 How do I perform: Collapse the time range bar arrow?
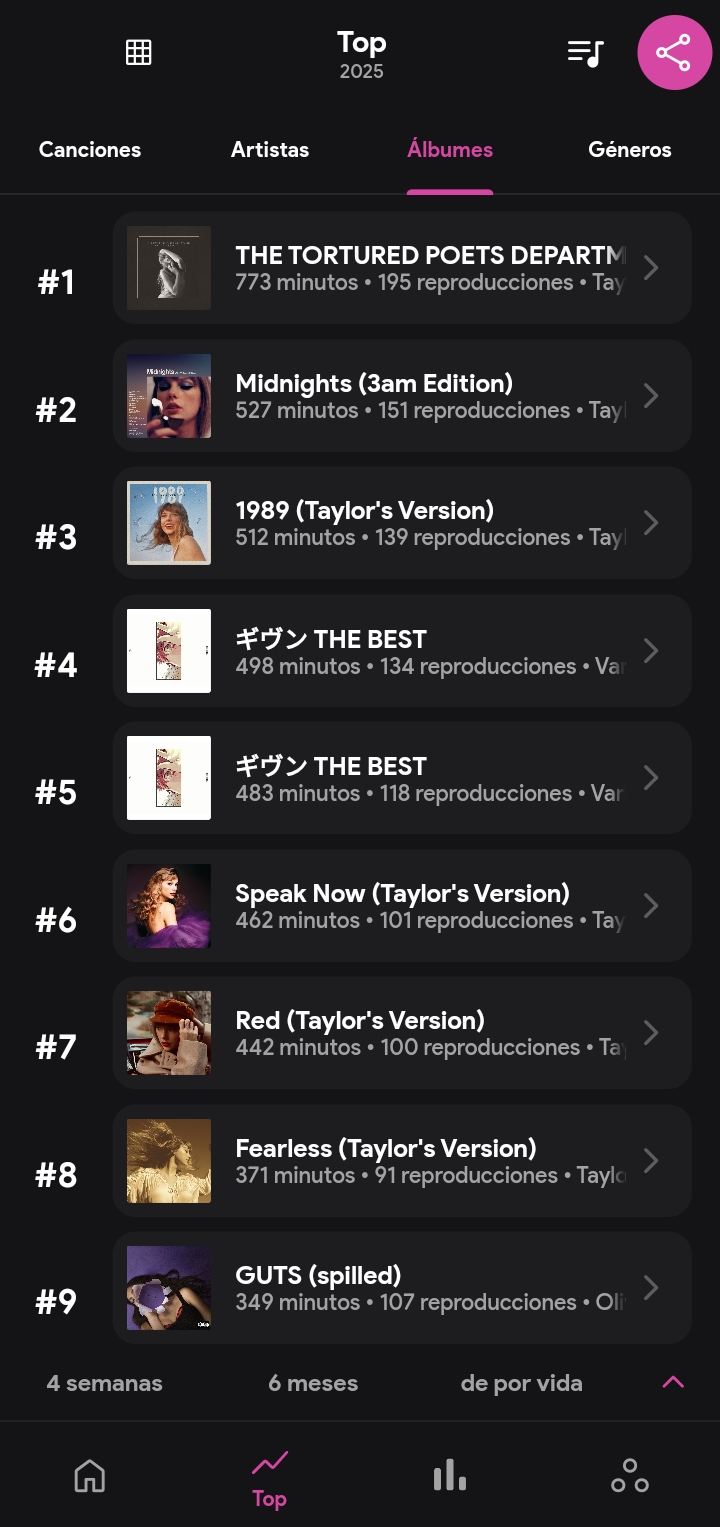[x=673, y=1383]
